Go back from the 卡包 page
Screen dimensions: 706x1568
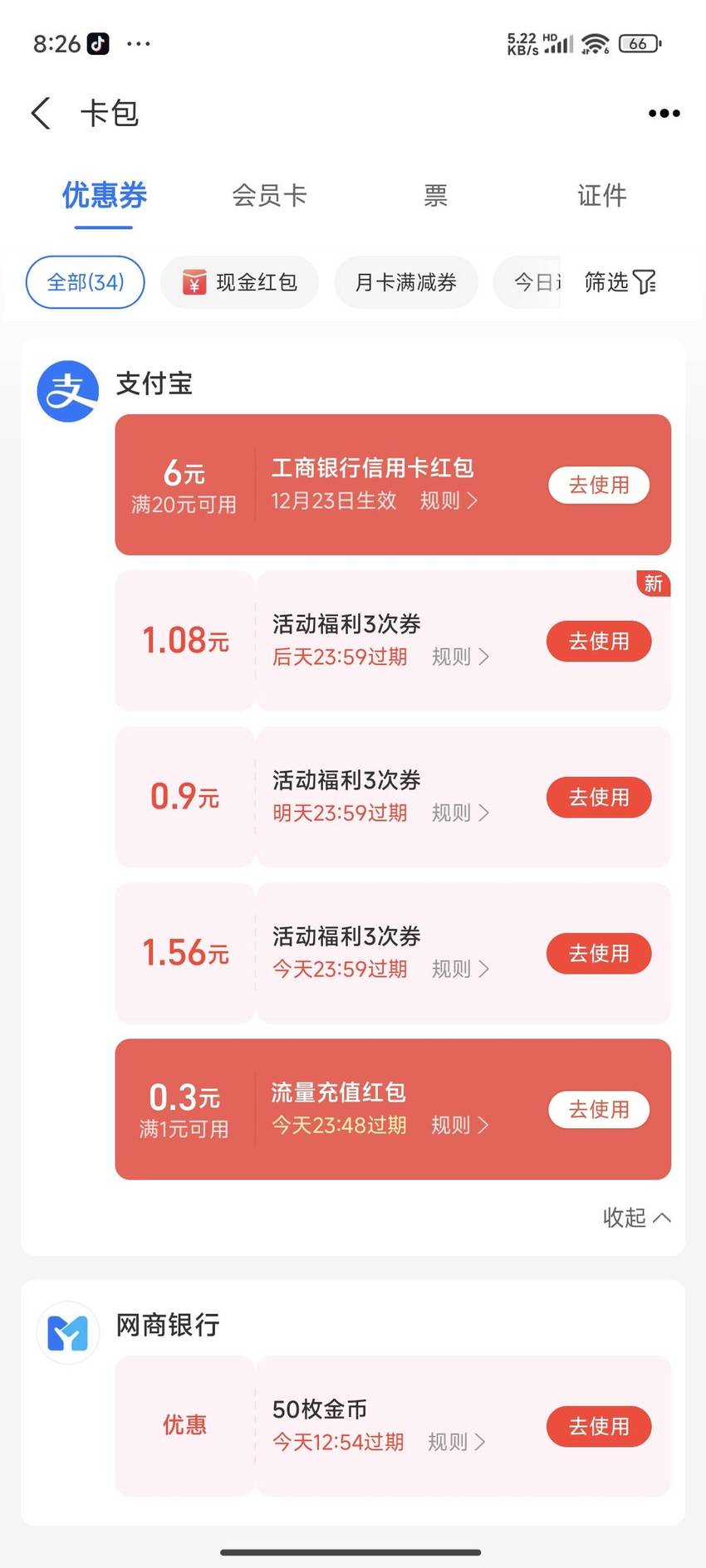coord(41,113)
